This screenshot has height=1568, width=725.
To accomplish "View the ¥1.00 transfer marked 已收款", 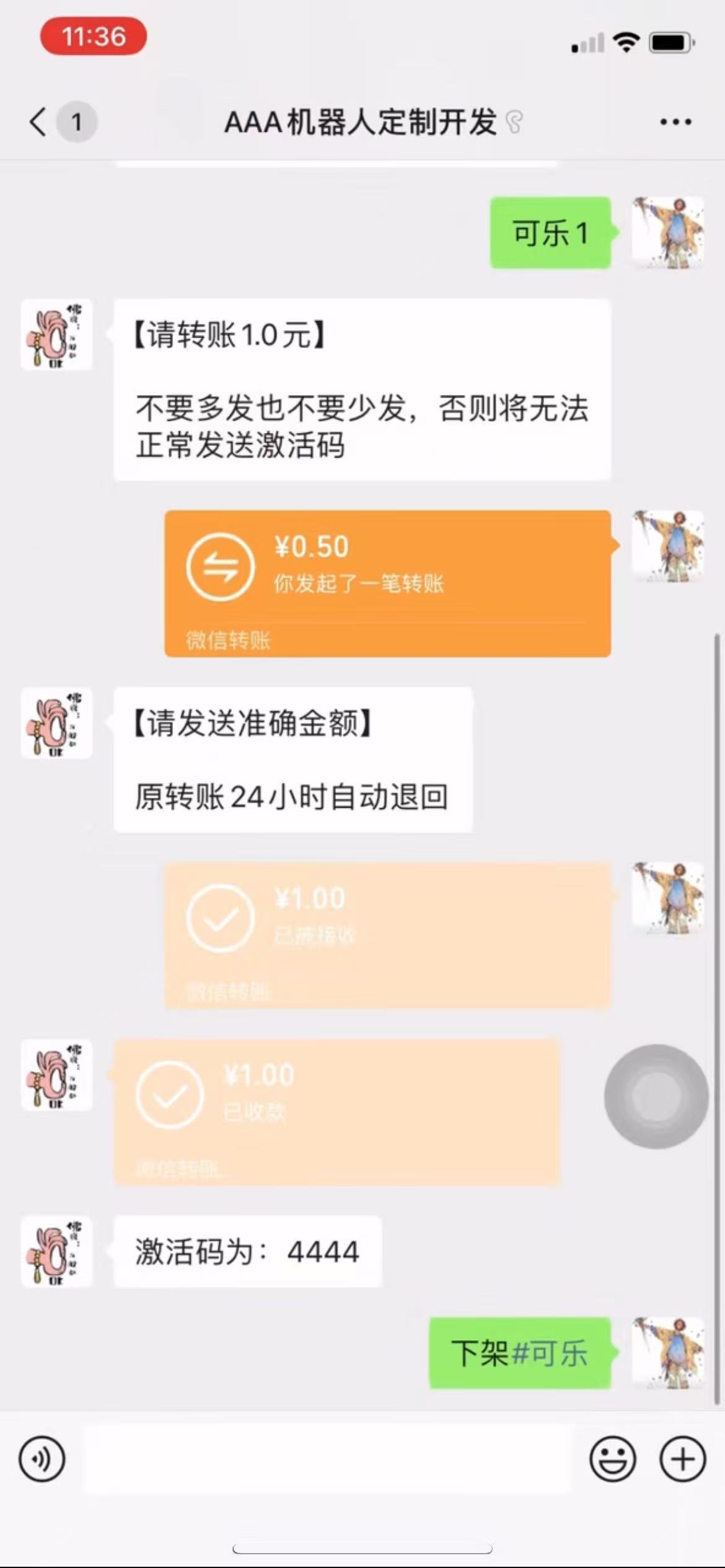I will click(x=336, y=1112).
